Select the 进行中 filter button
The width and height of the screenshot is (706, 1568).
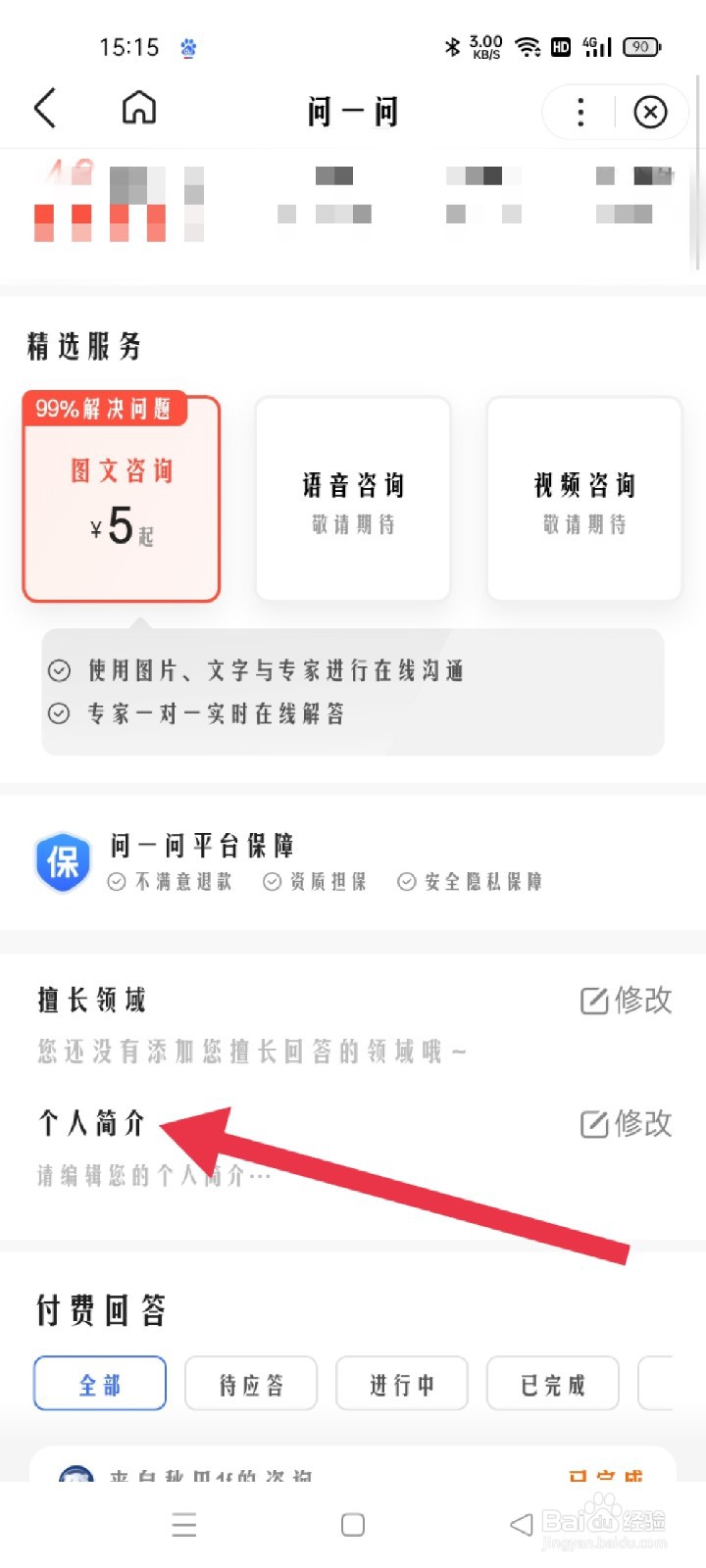pyautogui.click(x=401, y=1384)
